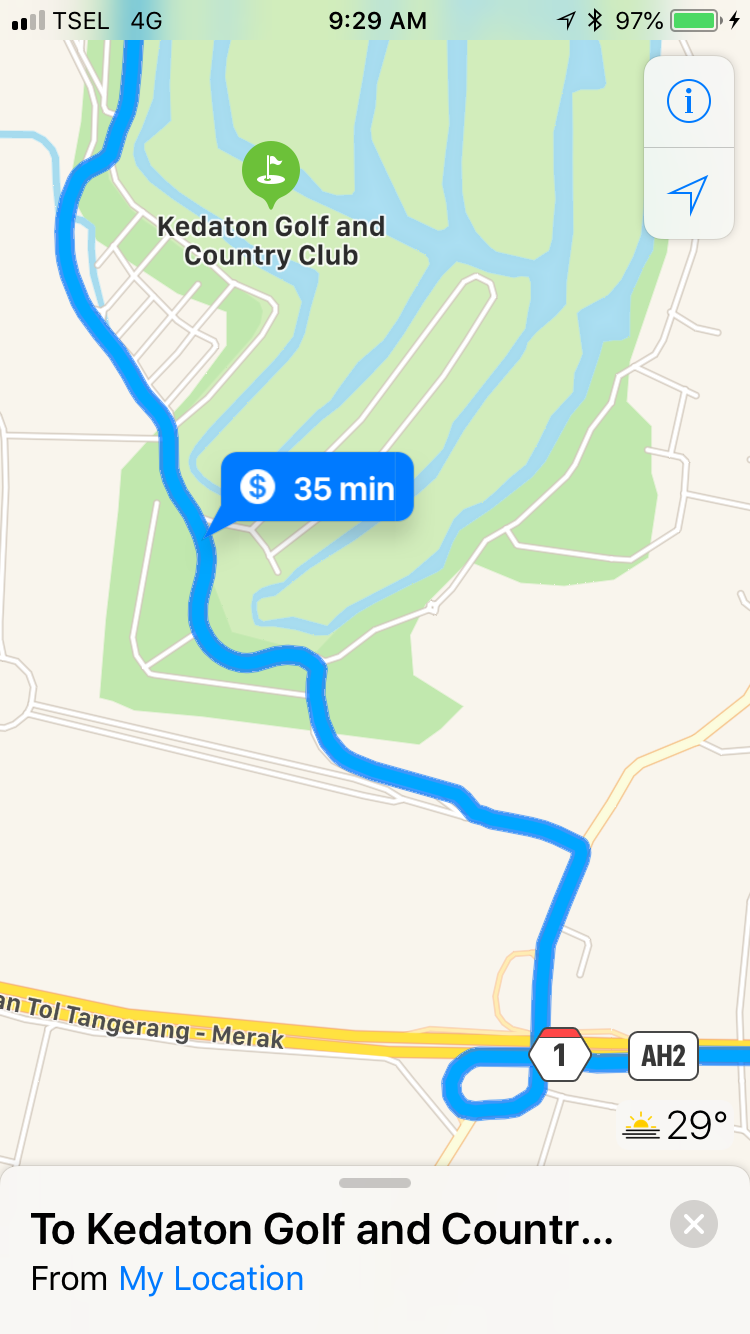Select the 35 min route label
This screenshot has height=1334, width=750.
coord(317,488)
